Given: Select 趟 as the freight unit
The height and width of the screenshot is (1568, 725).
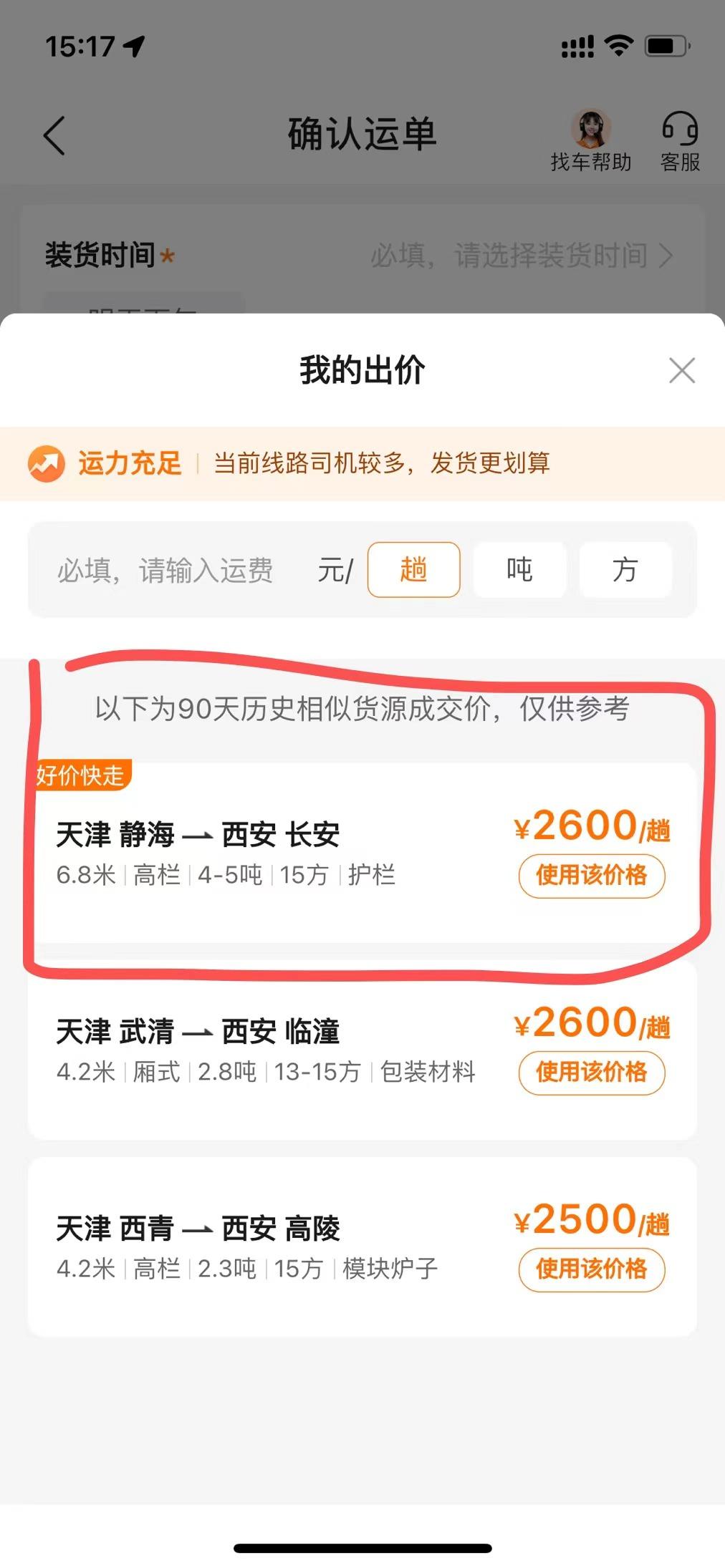Looking at the screenshot, I should 413,569.
